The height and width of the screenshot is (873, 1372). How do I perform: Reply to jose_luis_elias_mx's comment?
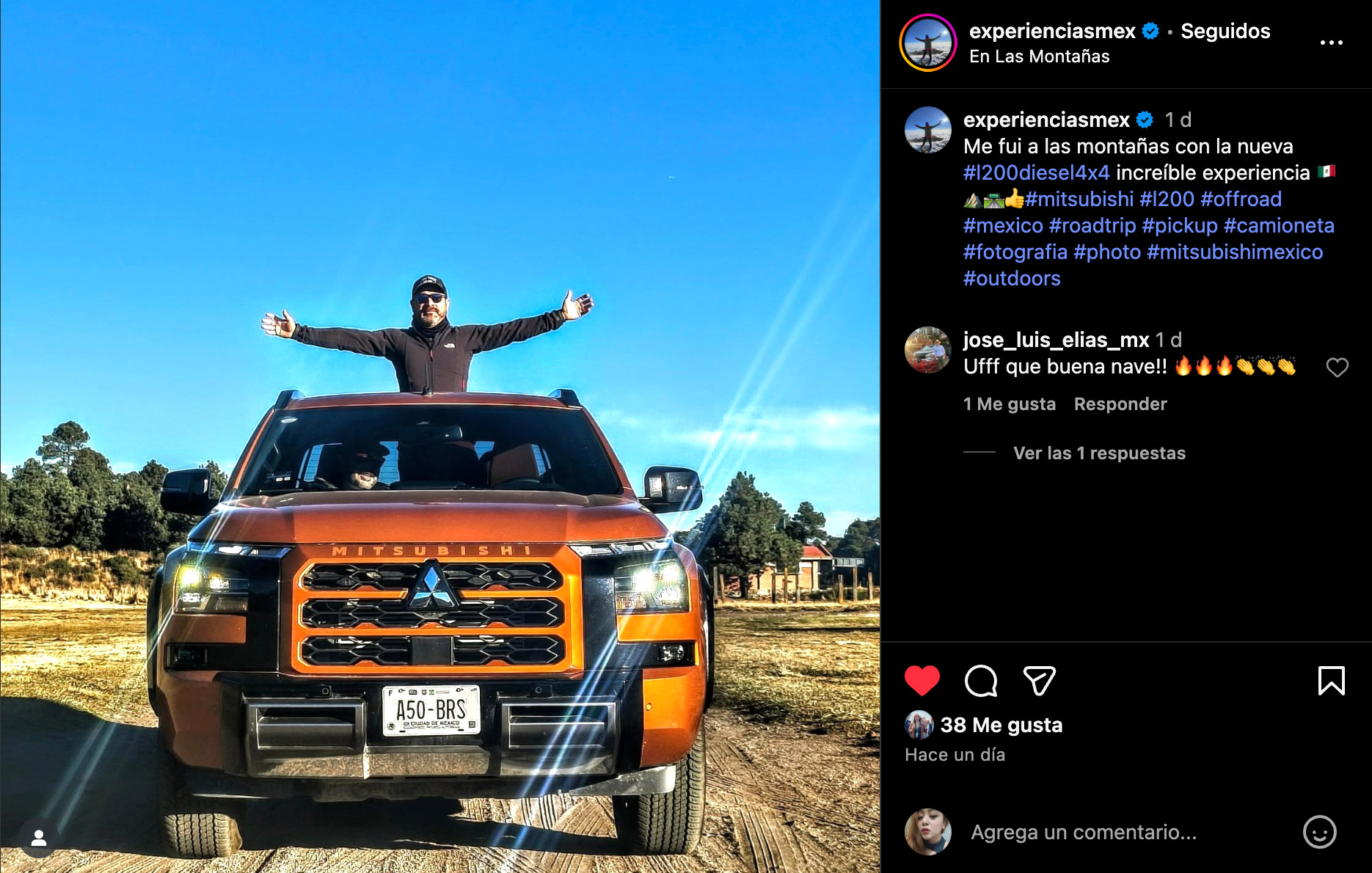click(1120, 404)
